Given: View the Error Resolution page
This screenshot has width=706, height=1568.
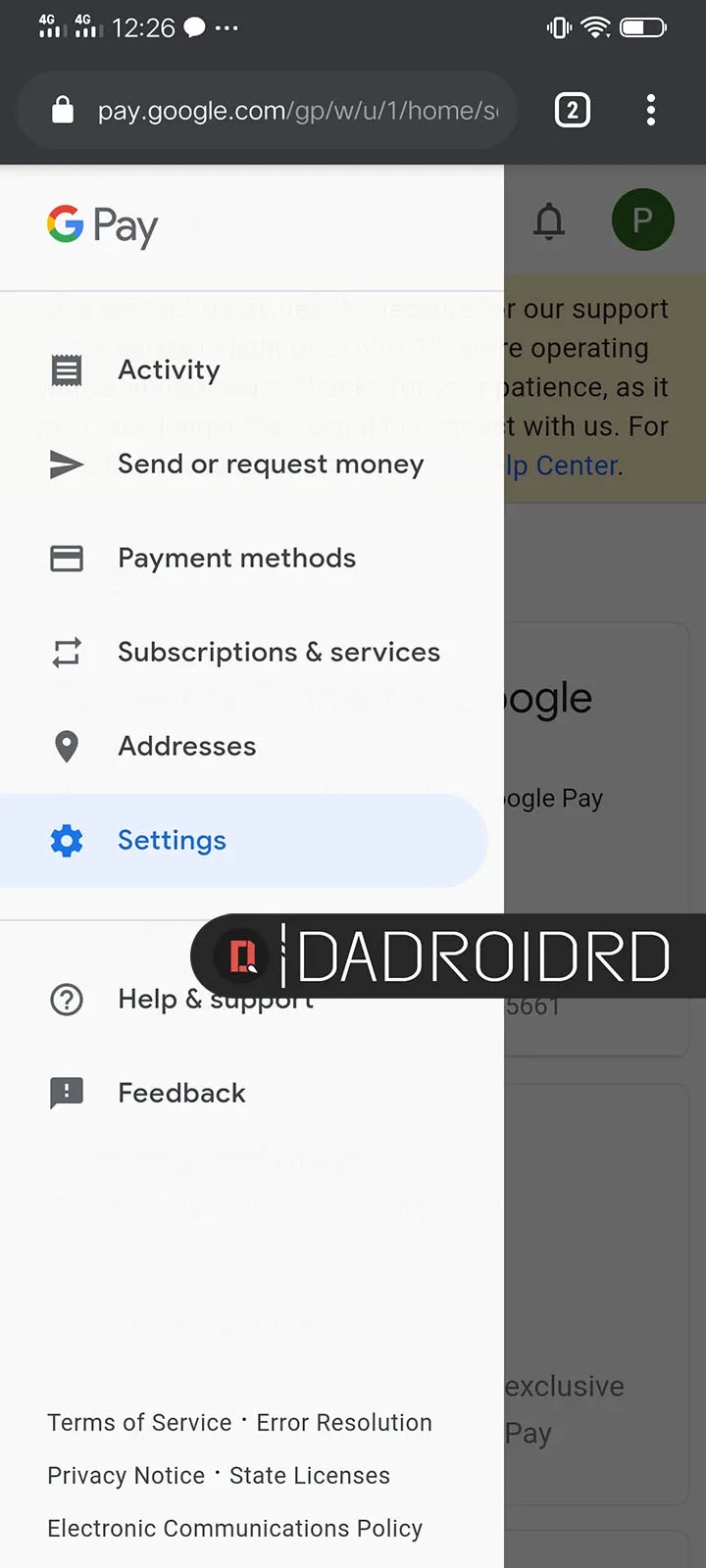Looking at the screenshot, I should [x=344, y=1423].
